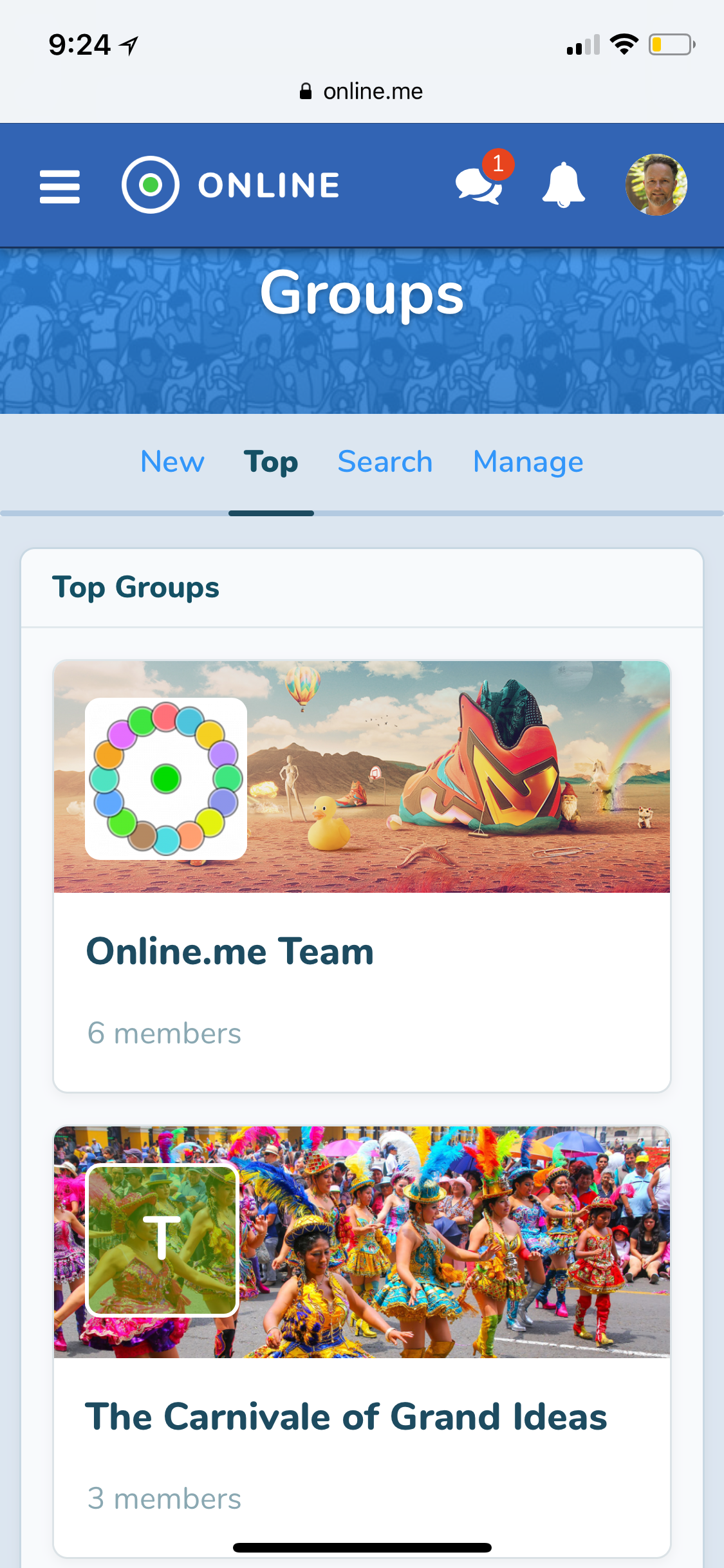The image size is (724, 1568).
Task: Open the notifications bell
Action: click(563, 185)
